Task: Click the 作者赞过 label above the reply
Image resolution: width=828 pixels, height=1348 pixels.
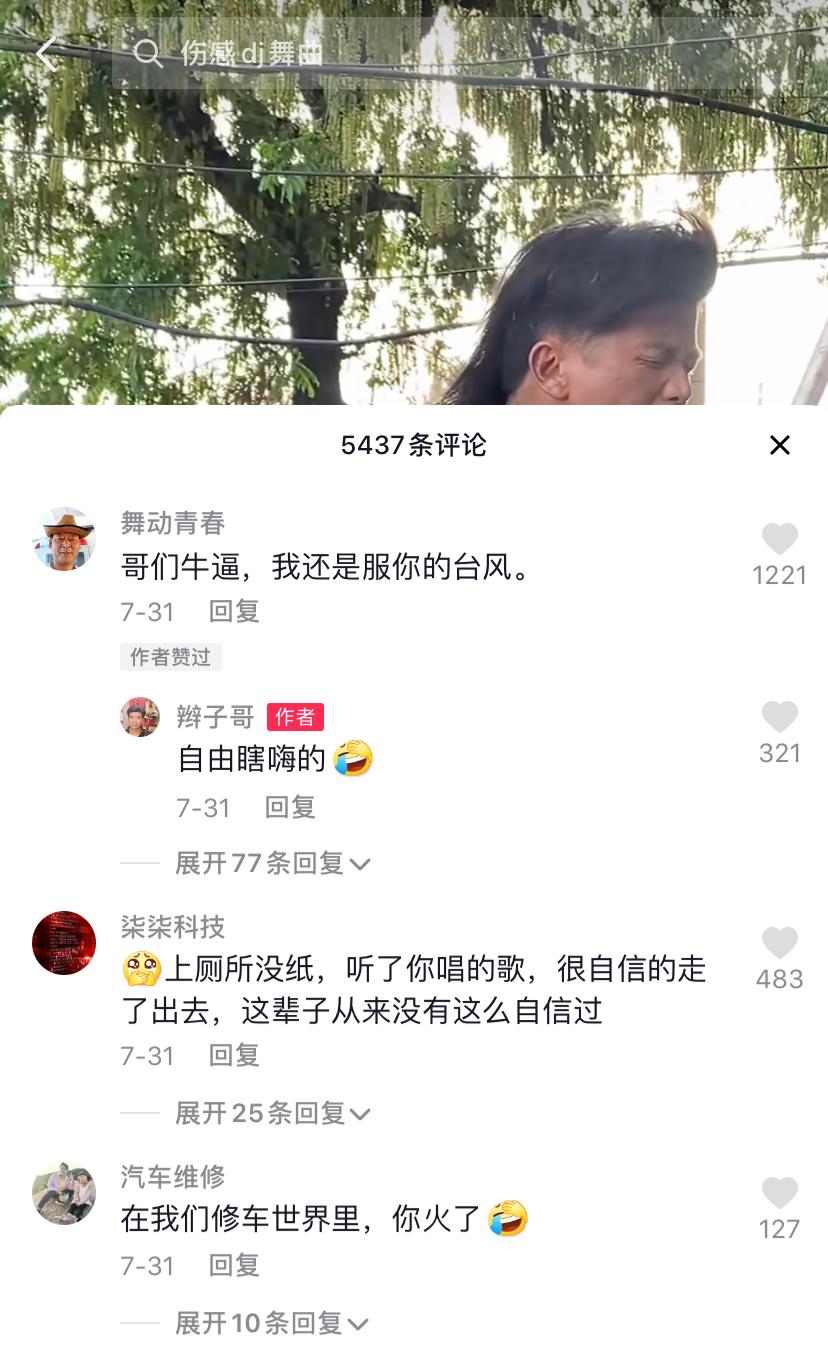Action: pyautogui.click(x=170, y=657)
